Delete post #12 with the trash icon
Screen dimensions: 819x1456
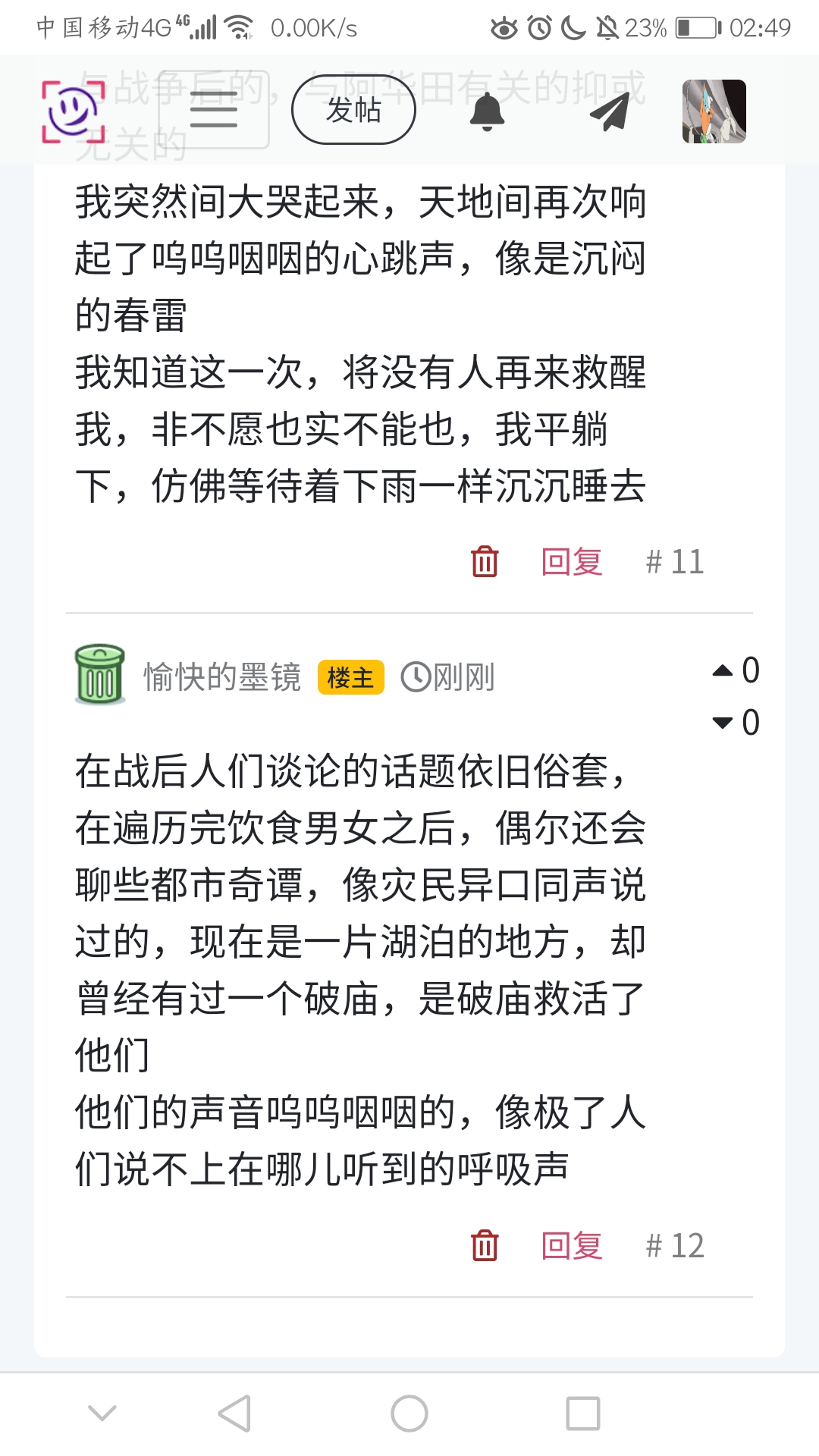485,1246
